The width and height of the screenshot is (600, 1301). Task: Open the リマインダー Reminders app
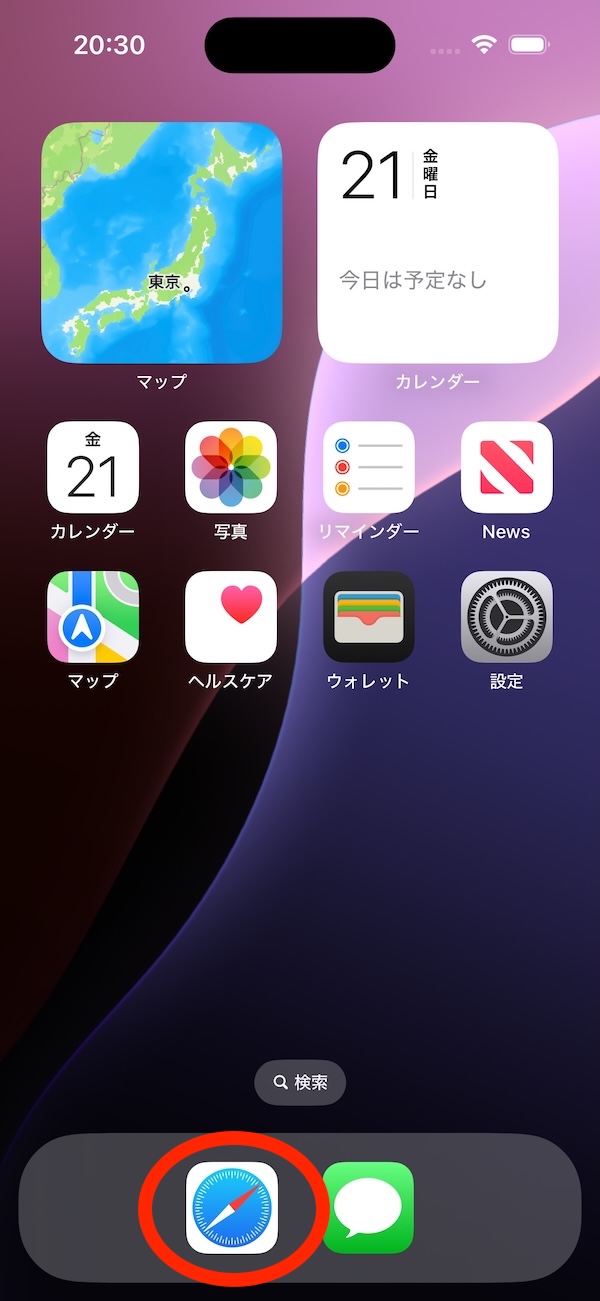point(369,467)
